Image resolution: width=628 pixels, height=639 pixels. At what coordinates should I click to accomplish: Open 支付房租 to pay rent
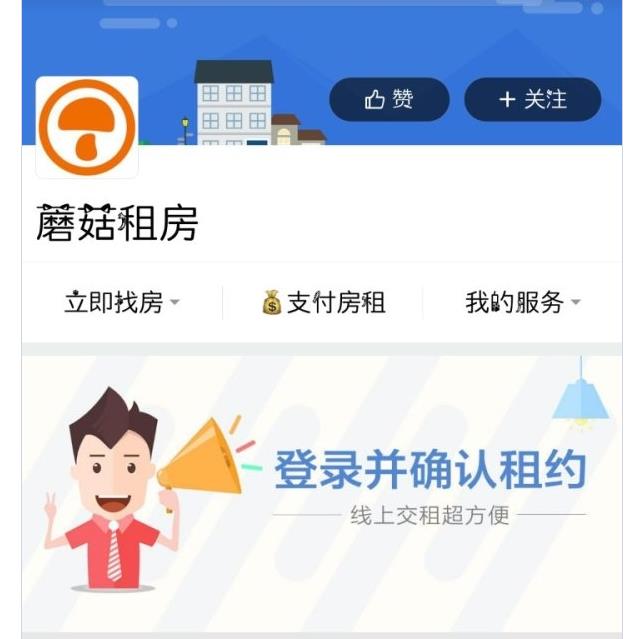[x=323, y=302]
